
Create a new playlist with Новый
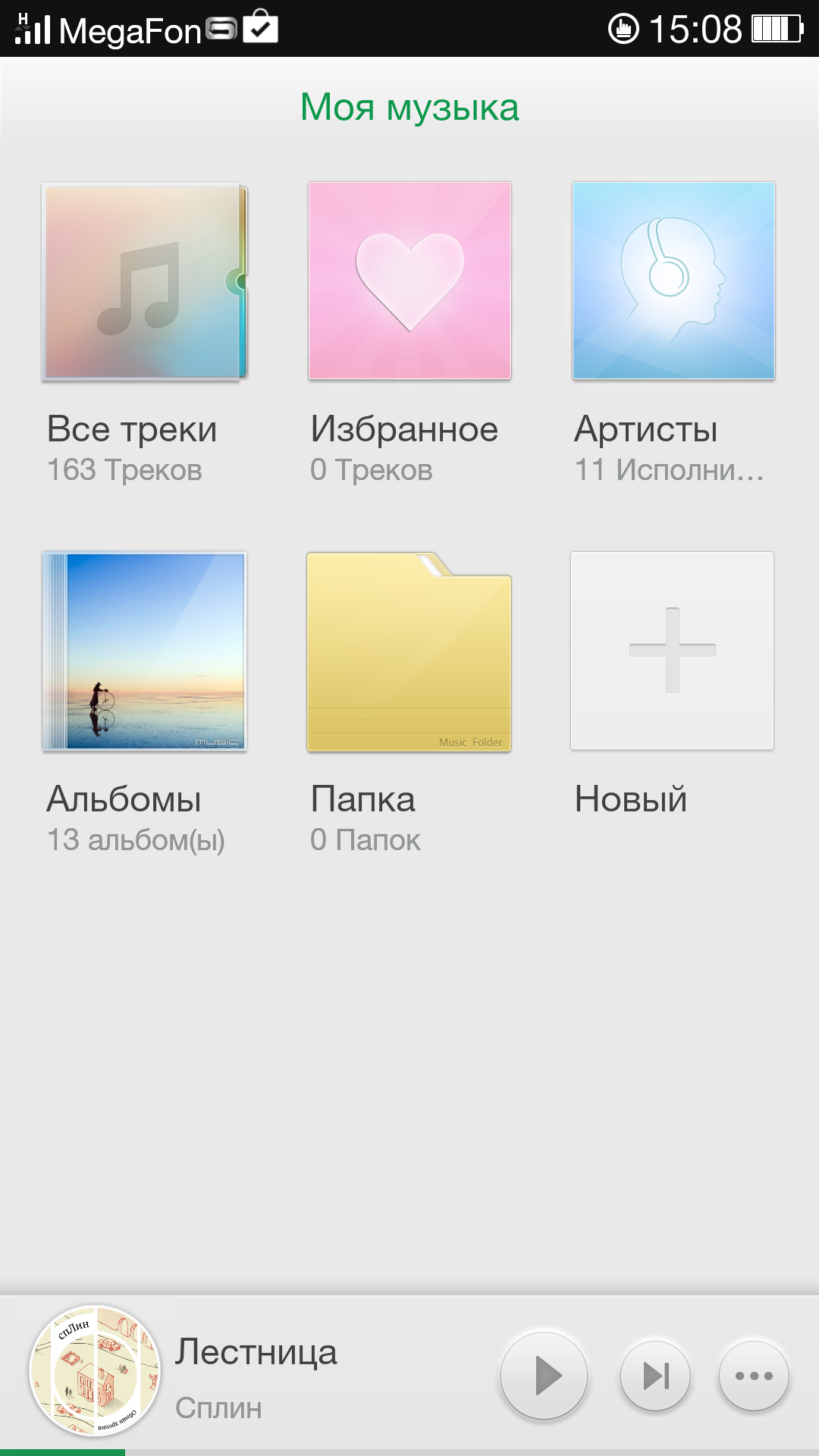672,651
